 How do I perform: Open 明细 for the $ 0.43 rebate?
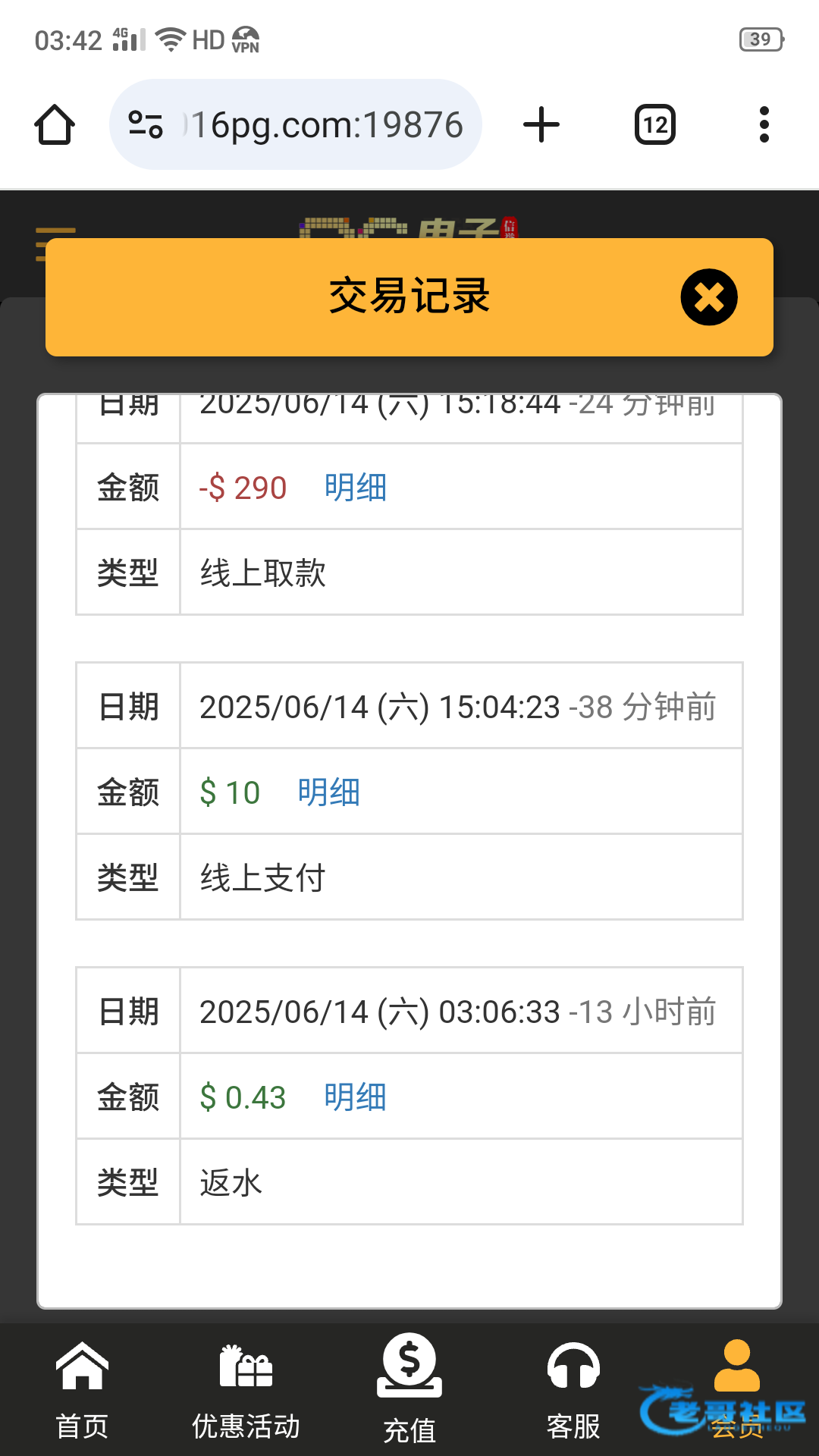(x=356, y=1097)
